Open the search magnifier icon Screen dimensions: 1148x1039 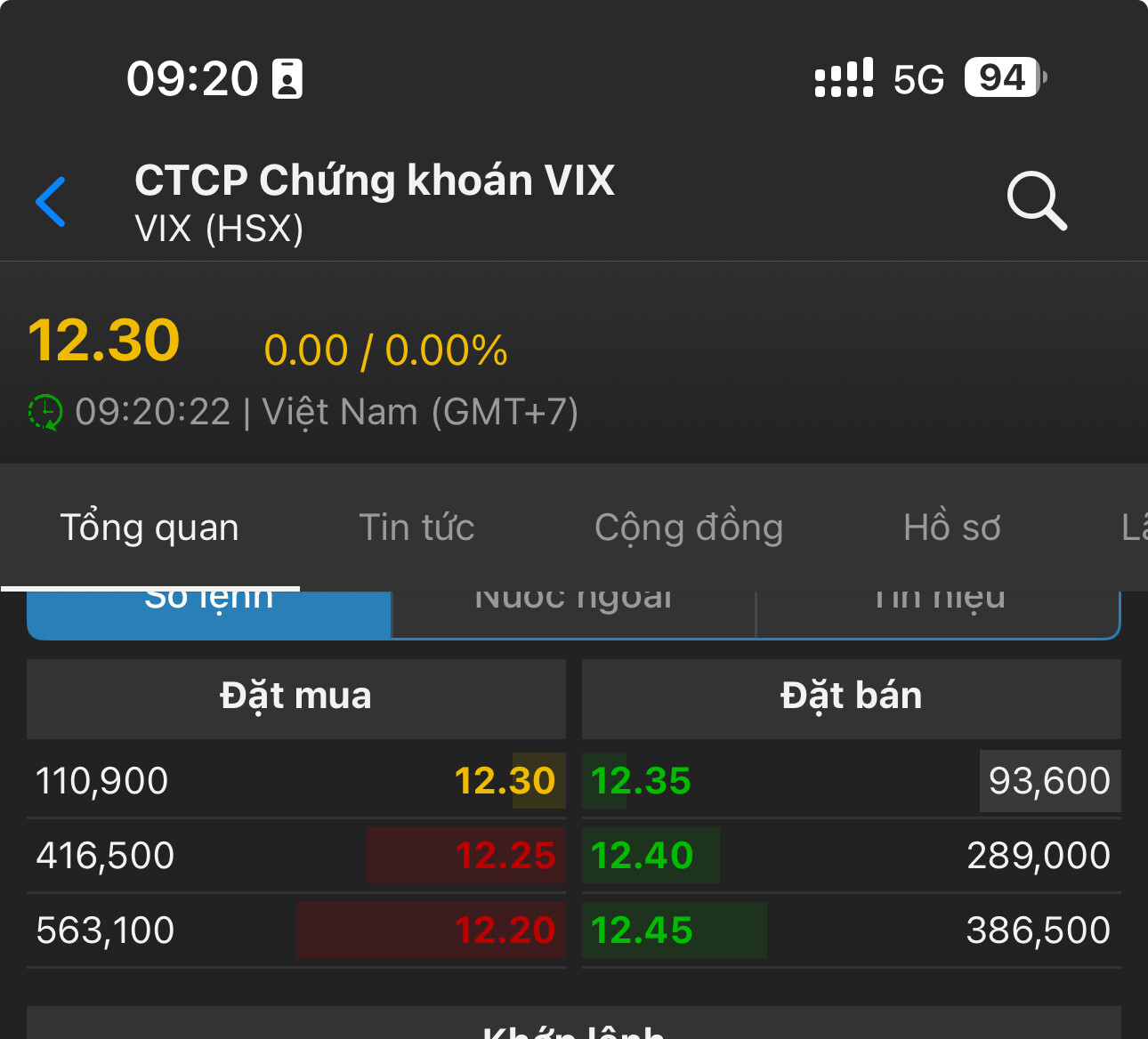[1036, 201]
